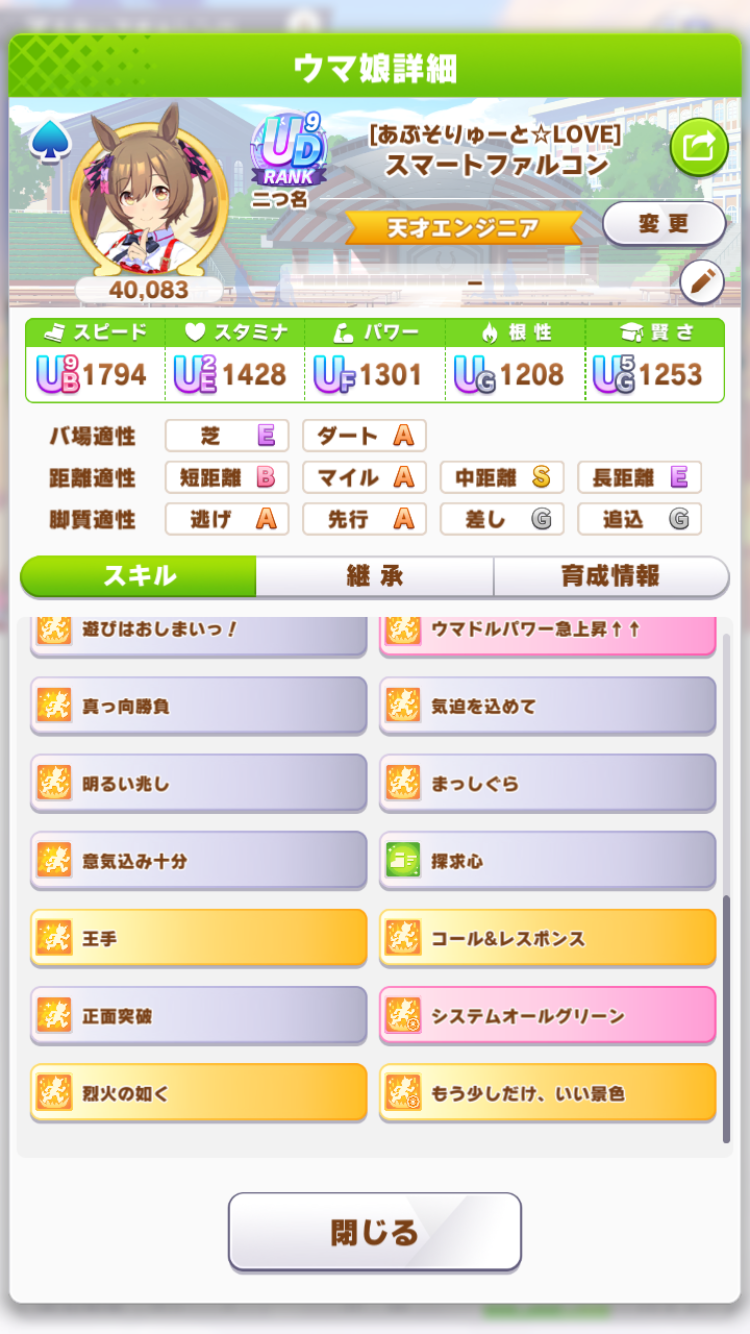Open the 探求心 skill
Image resolution: width=750 pixels, height=1334 pixels.
[547, 861]
